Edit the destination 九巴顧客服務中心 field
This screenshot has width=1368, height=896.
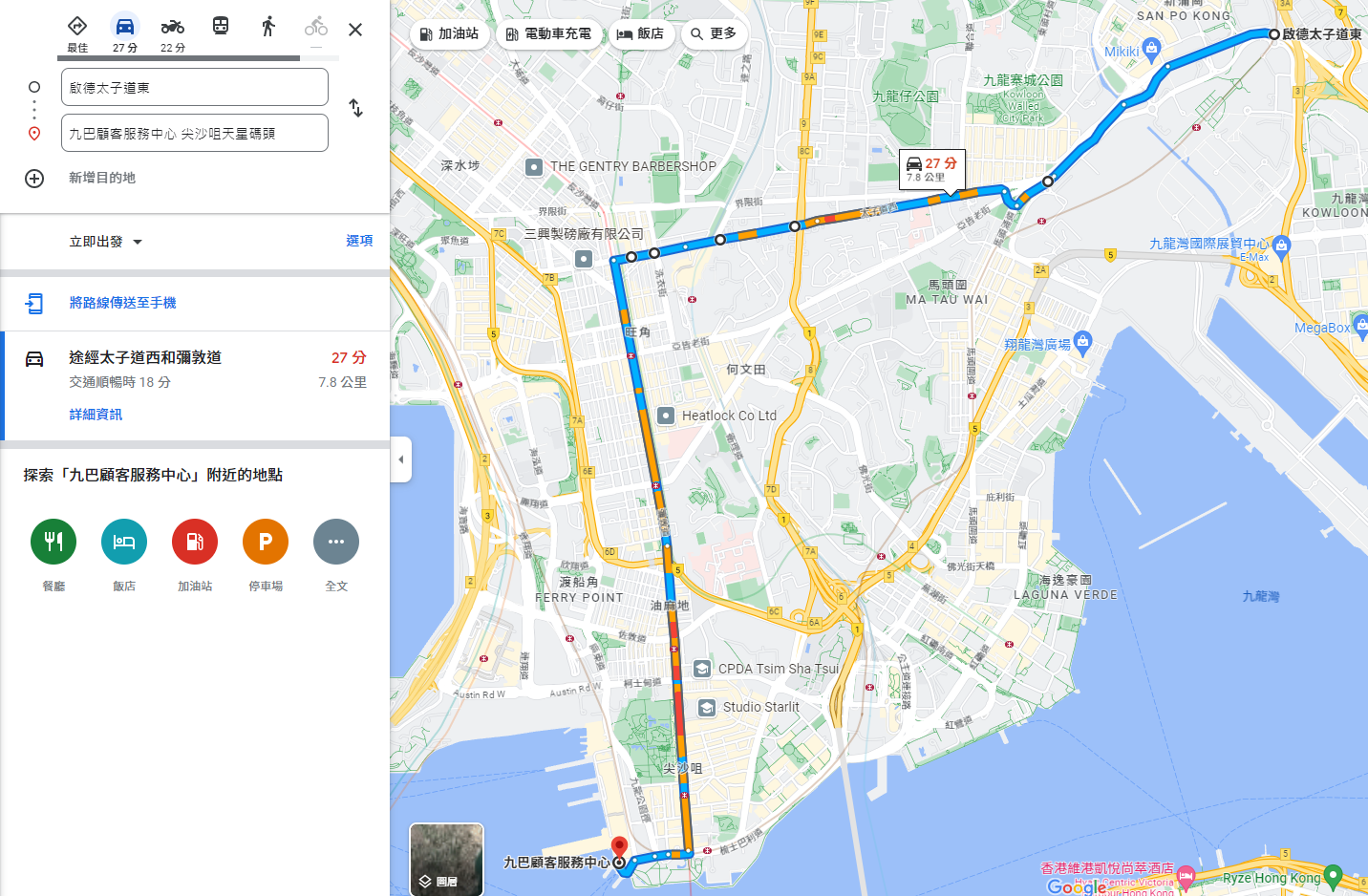(195, 133)
